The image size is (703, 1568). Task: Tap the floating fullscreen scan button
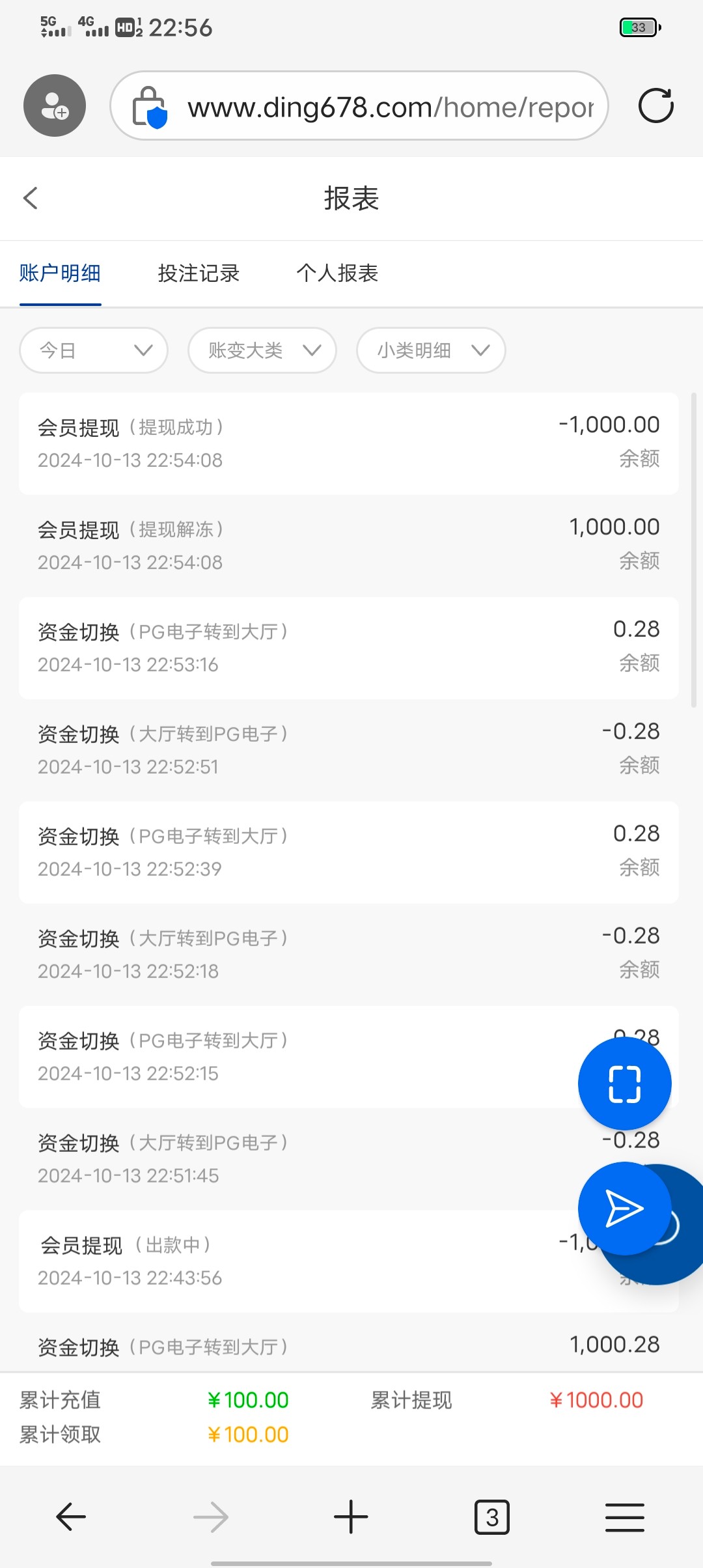[x=625, y=1084]
